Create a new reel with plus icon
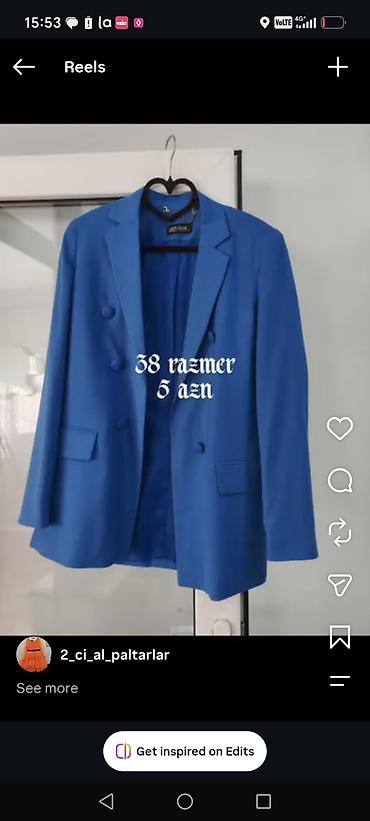The width and height of the screenshot is (370, 821). click(x=338, y=67)
